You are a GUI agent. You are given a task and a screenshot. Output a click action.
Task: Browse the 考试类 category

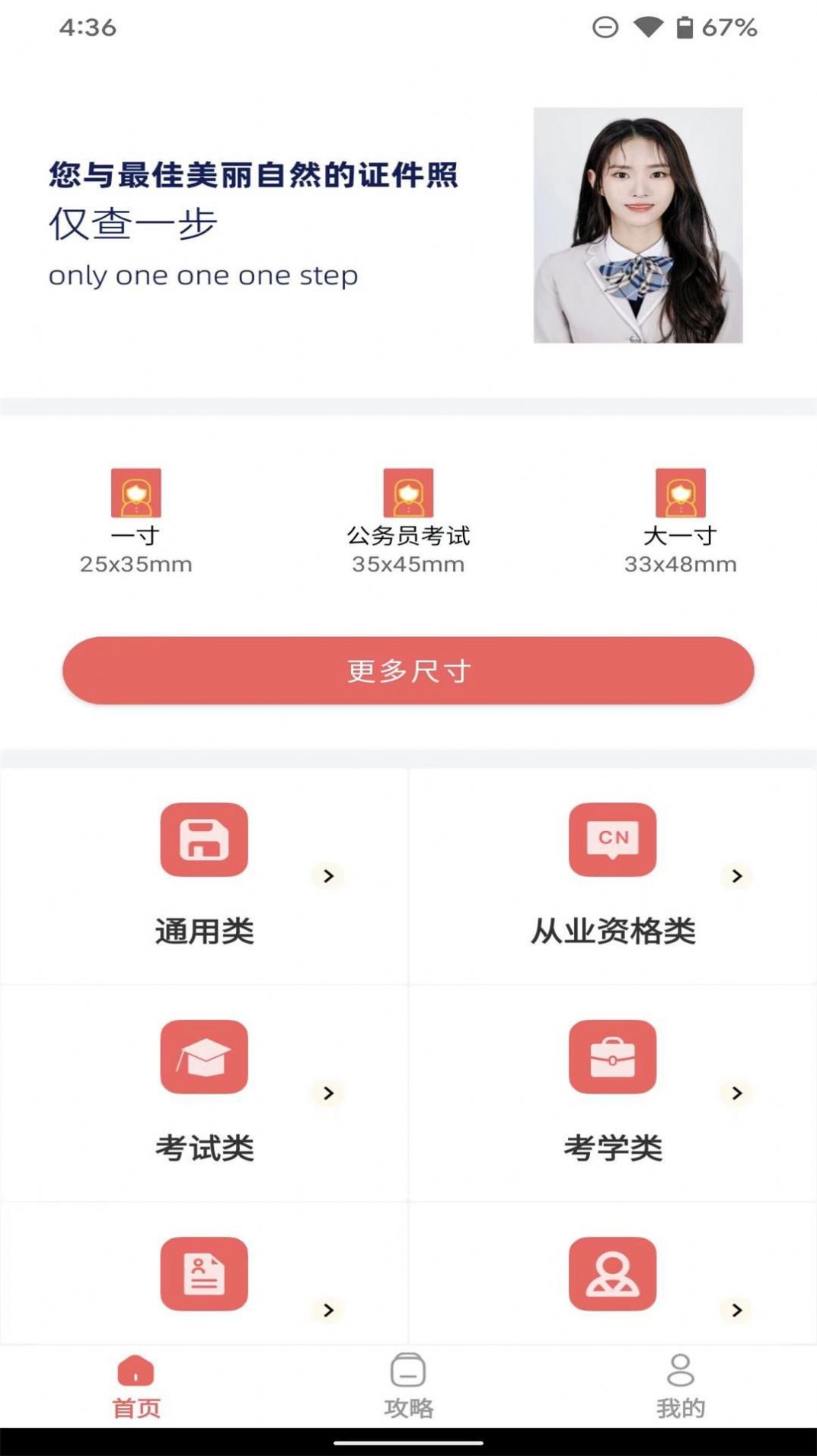pyautogui.click(x=204, y=1092)
